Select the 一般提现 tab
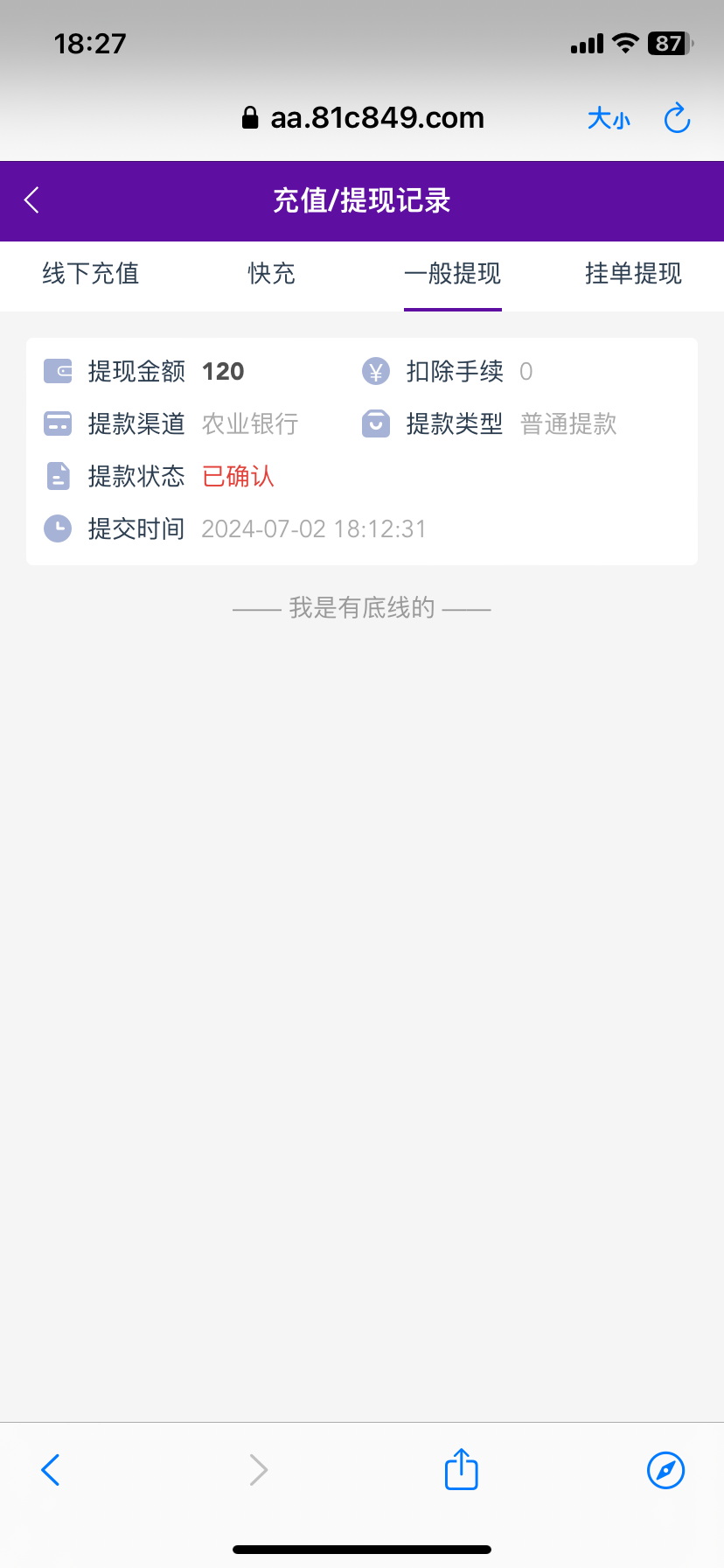The height and width of the screenshot is (1568, 724). point(452,274)
